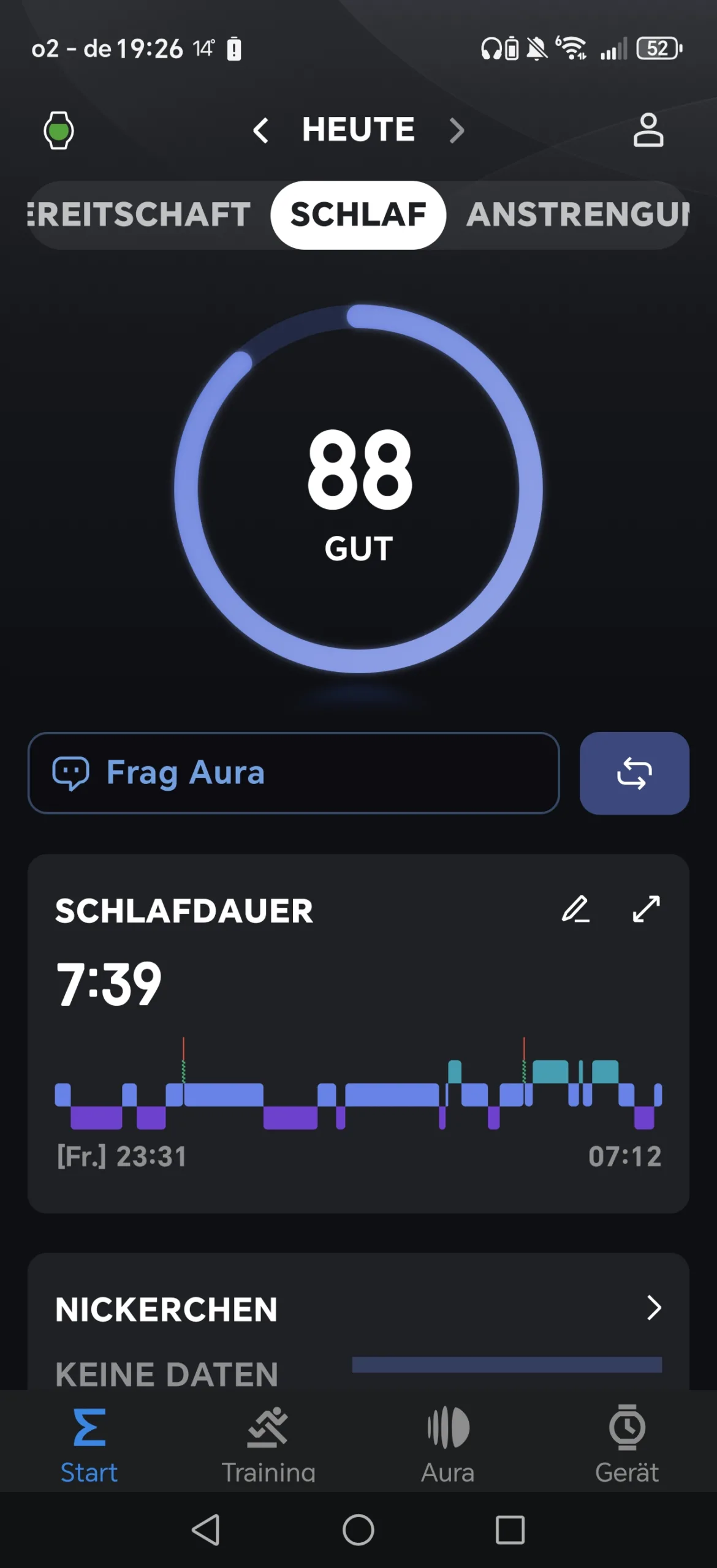
Task: Switch to the Bereitschaft tab
Action: point(140,215)
